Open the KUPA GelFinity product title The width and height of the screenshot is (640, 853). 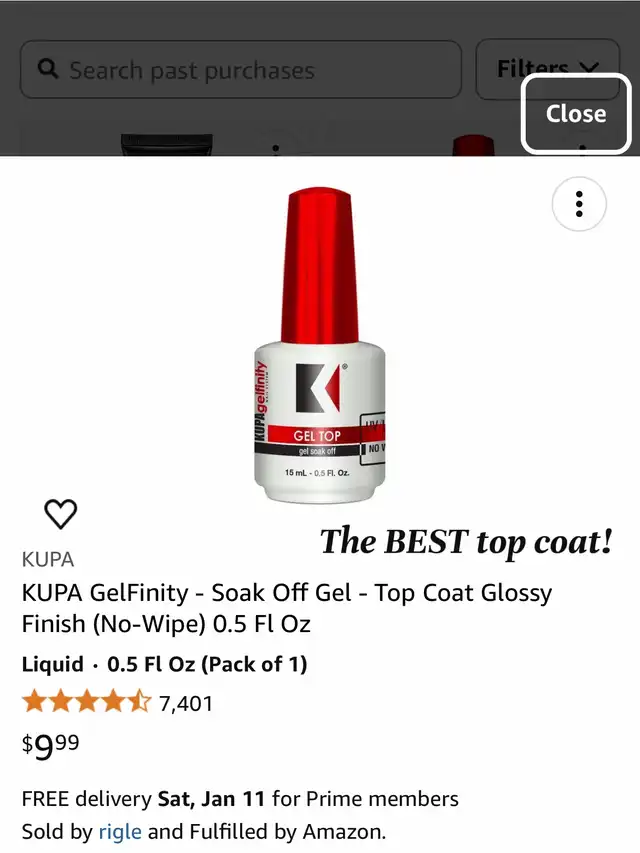pos(286,608)
